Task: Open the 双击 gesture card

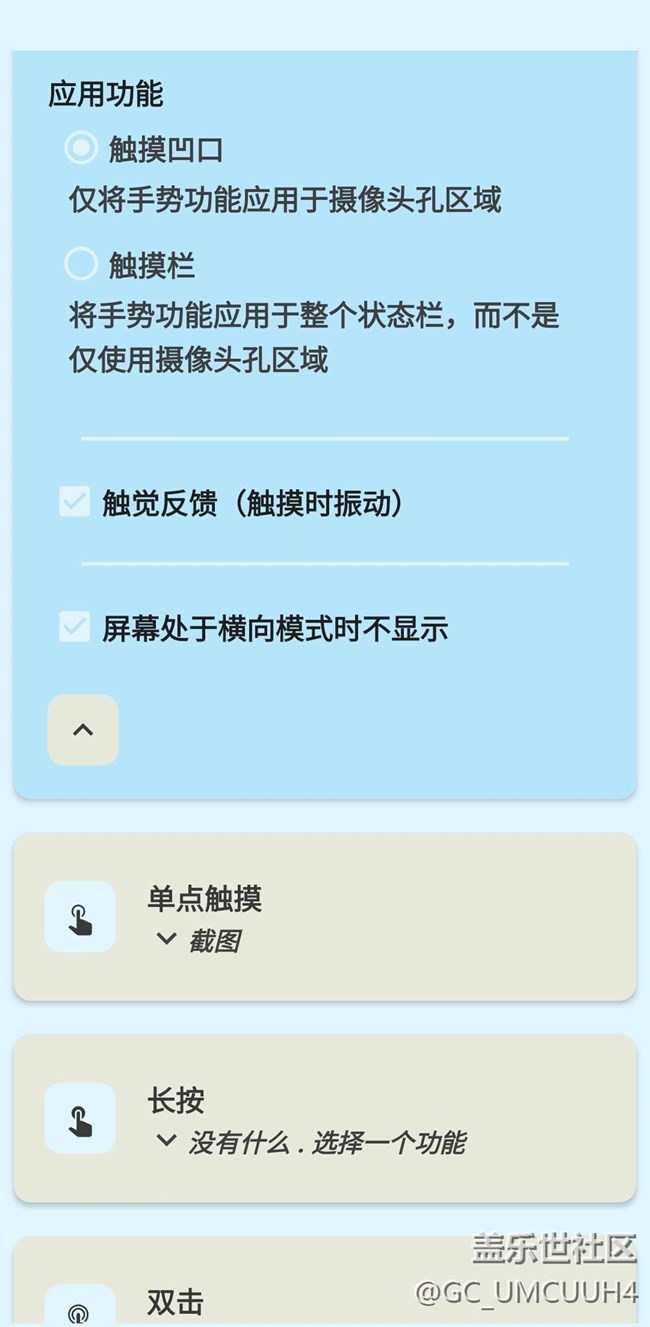Action: [325, 1282]
